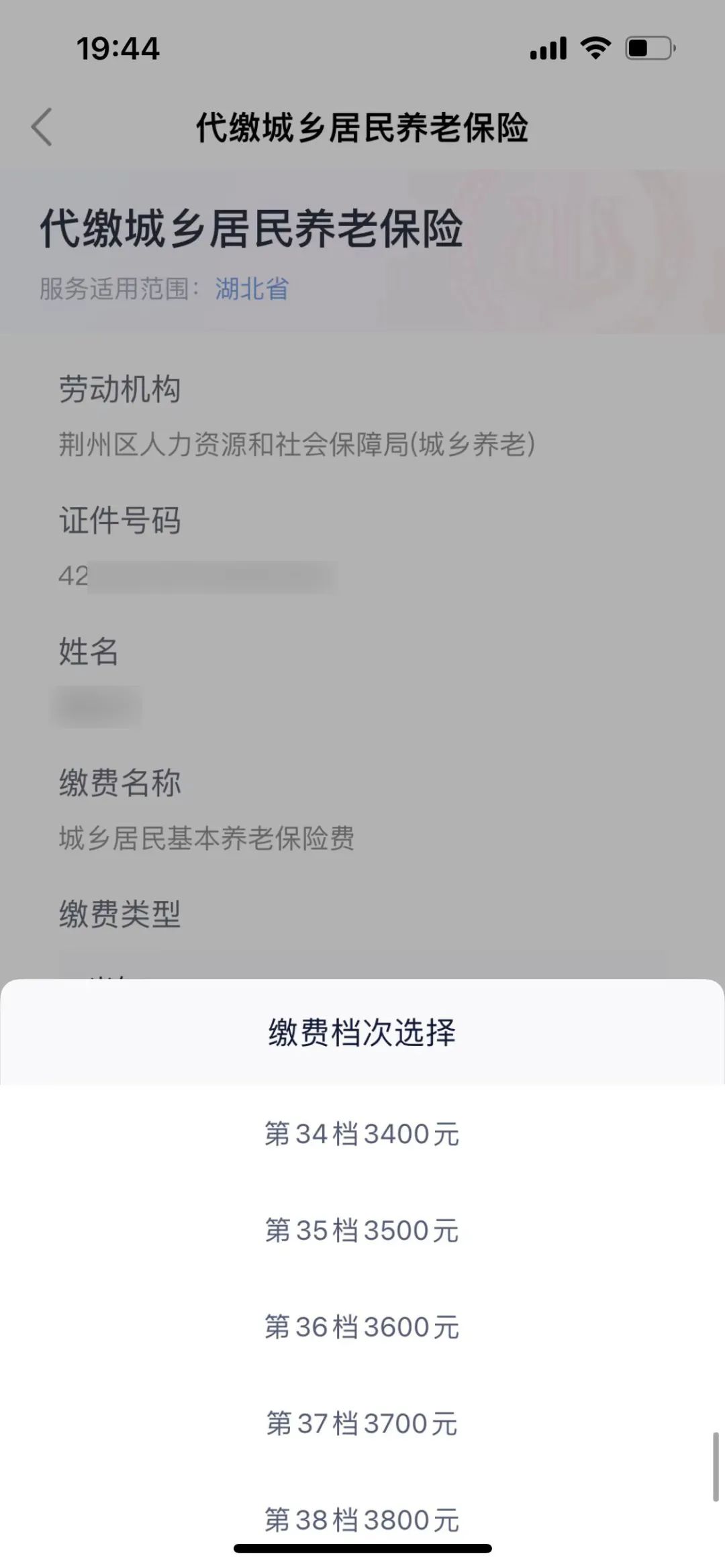Pick 第36档 3600元 tier
Viewport: 725px width, 1568px height.
[362, 1327]
